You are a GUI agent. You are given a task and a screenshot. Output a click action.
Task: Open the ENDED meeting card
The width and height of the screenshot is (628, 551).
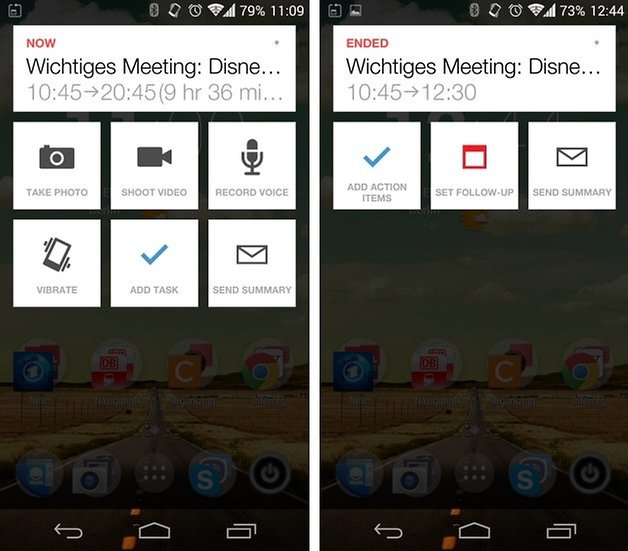[x=474, y=69]
